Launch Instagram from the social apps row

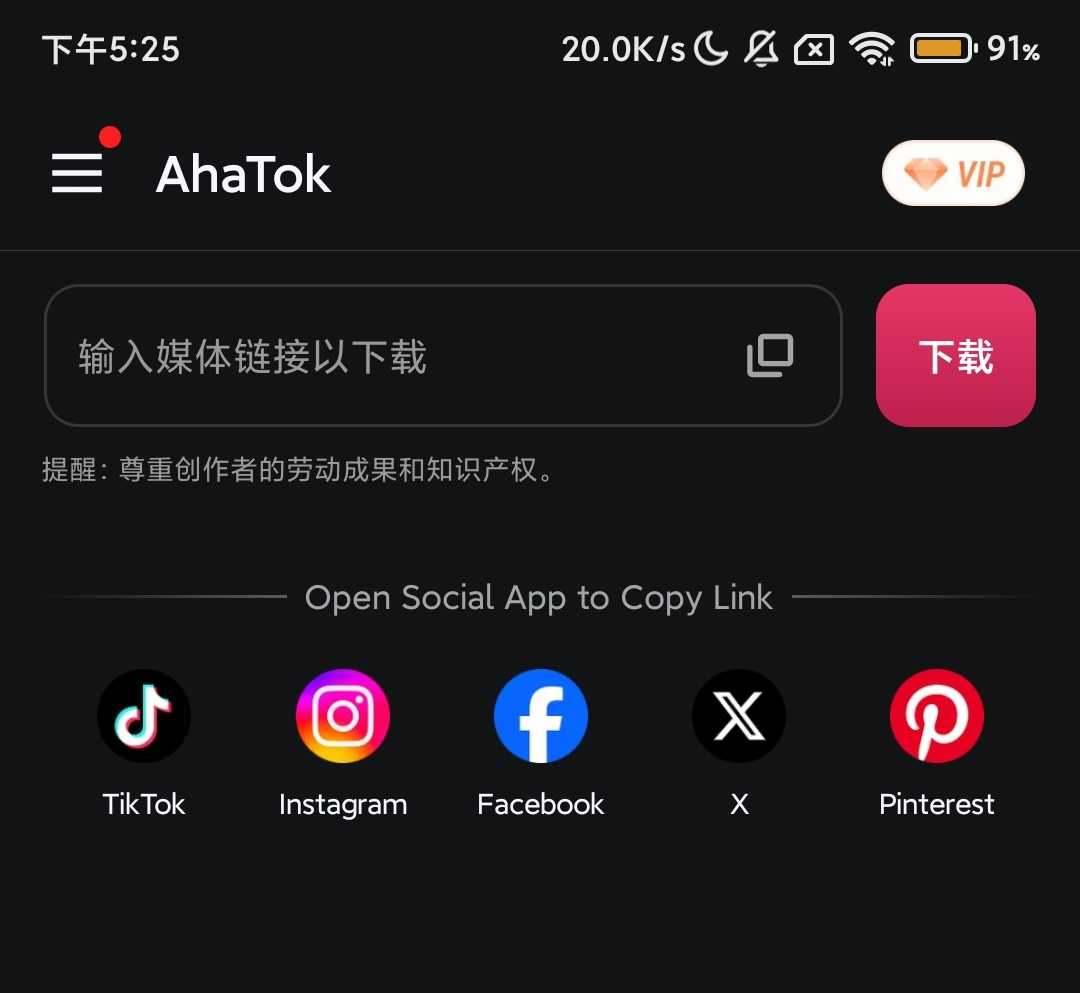pyautogui.click(x=343, y=716)
